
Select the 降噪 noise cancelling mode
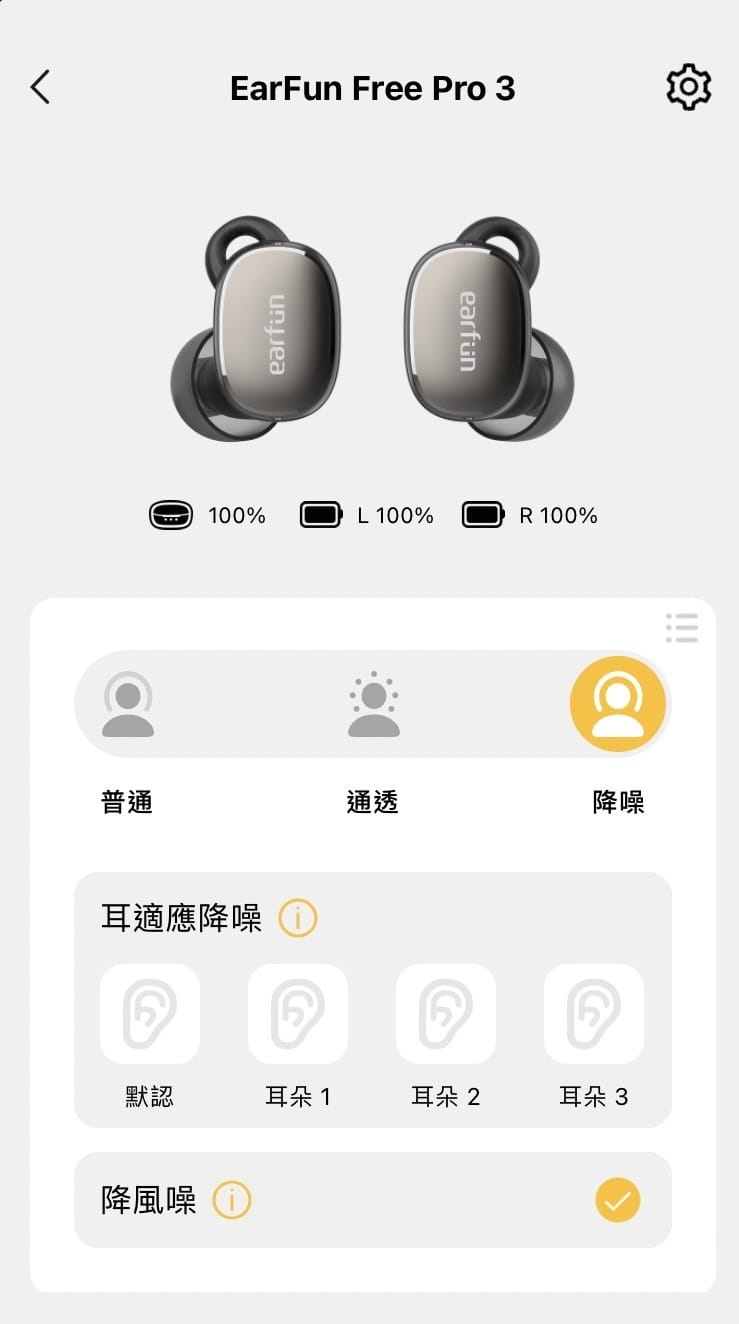[x=618, y=704]
